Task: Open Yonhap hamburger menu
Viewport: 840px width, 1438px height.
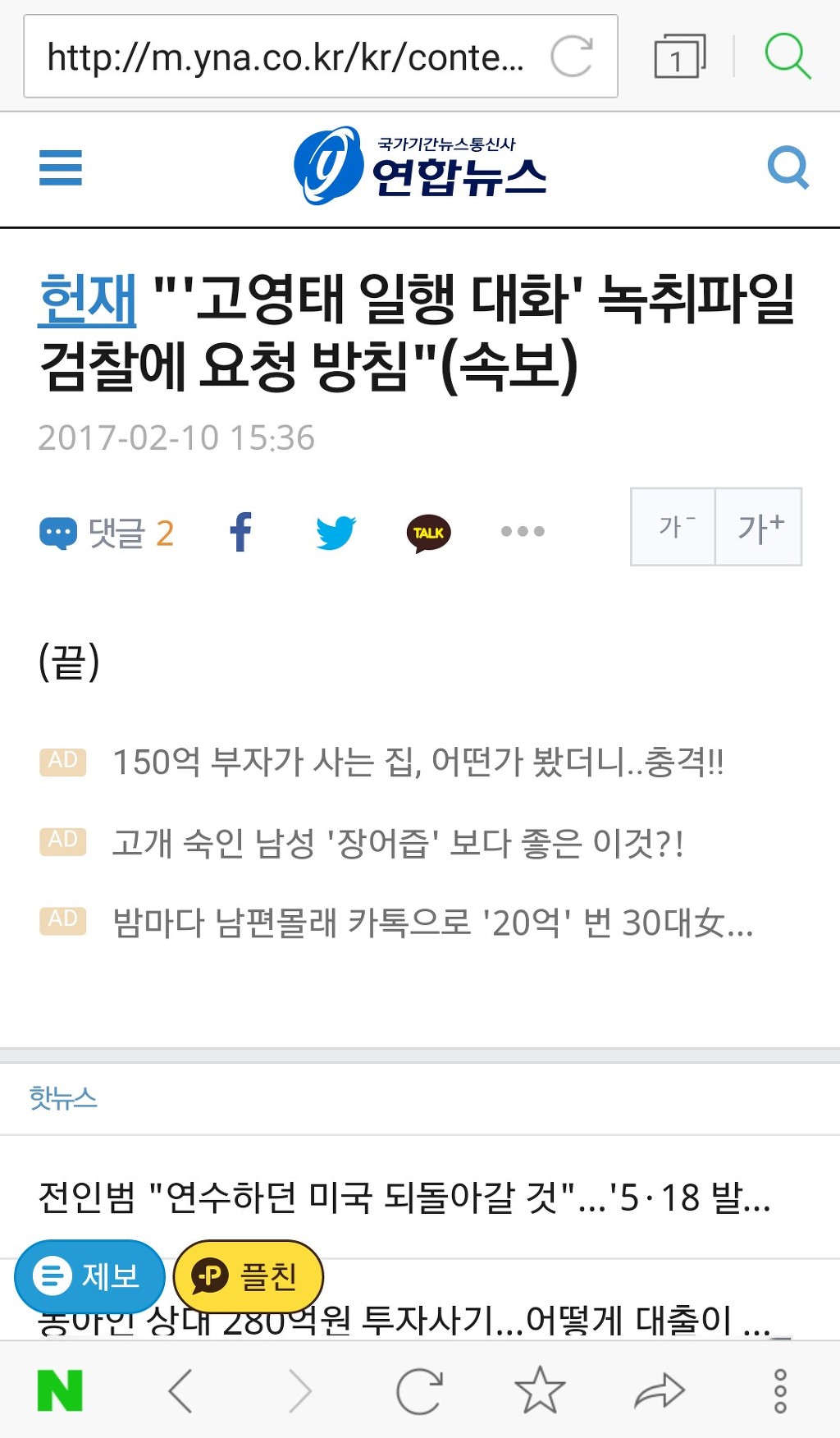Action: point(61,168)
